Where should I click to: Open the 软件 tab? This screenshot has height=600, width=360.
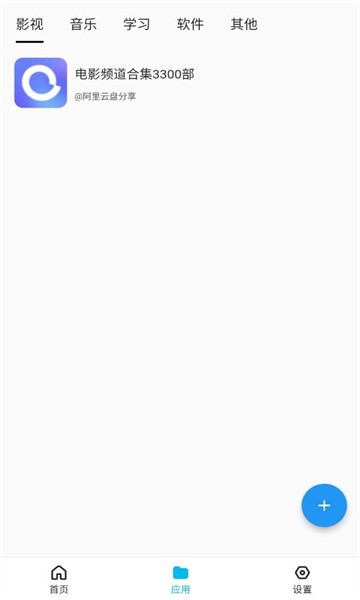point(190,24)
